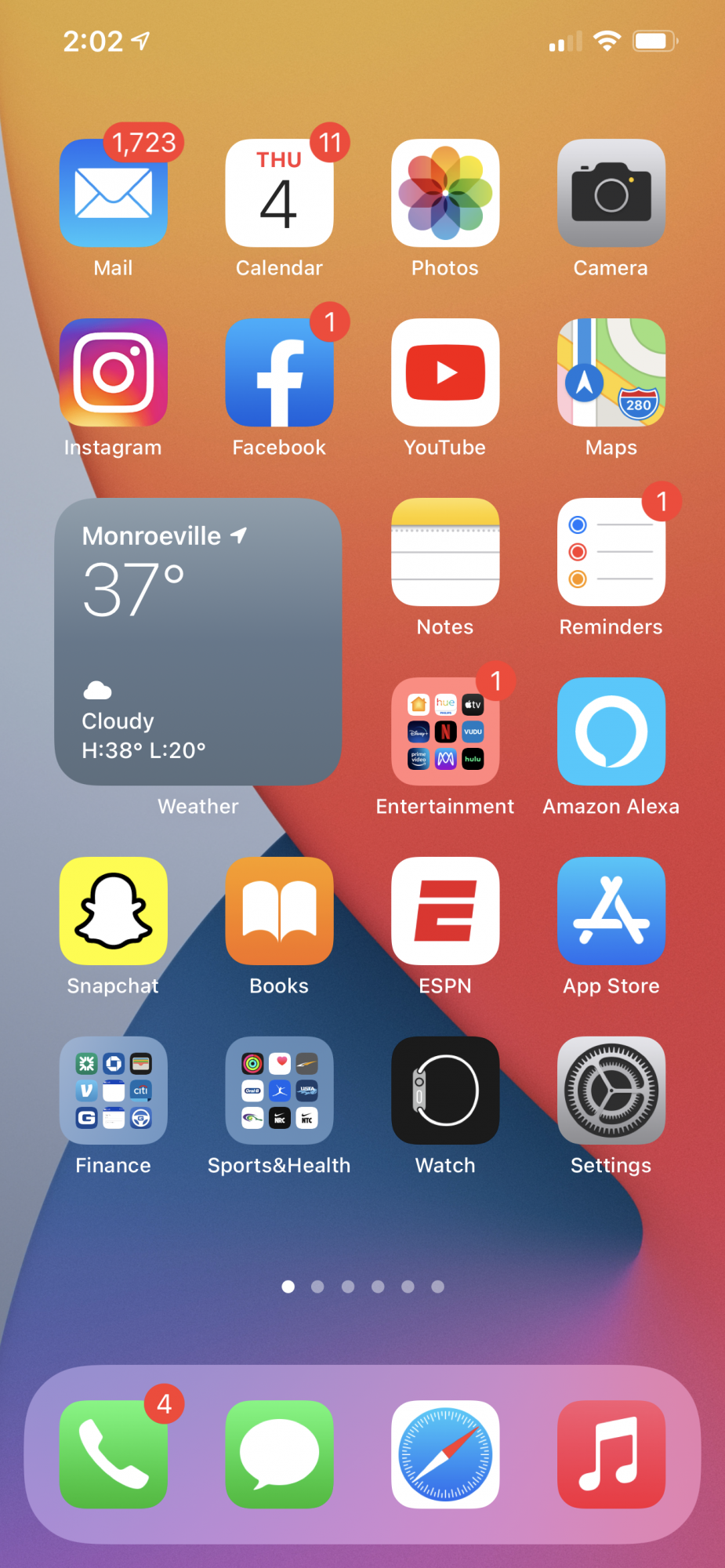Expand the Finance folder
725x1568 pixels.
coord(113,1091)
